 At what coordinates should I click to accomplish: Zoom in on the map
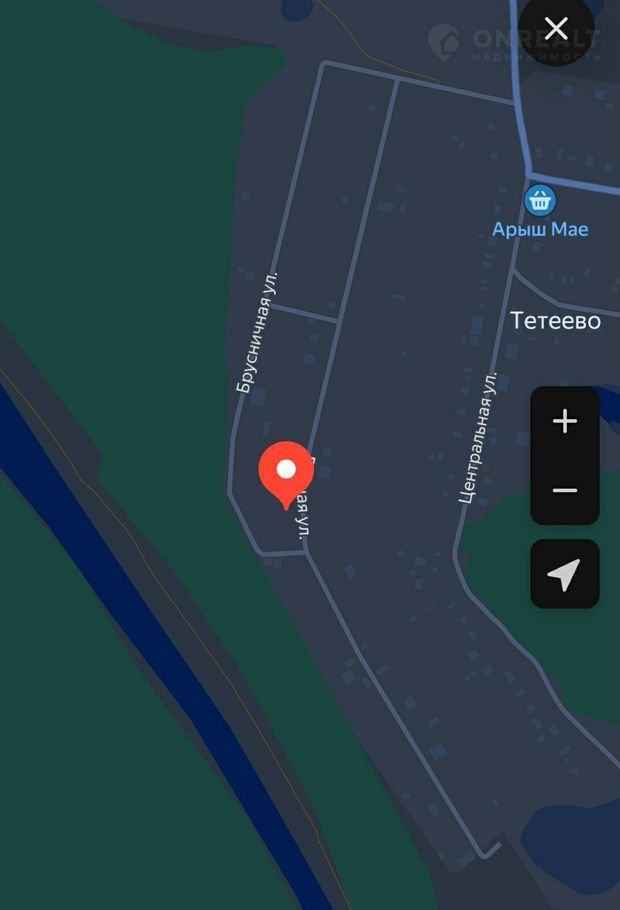click(565, 421)
